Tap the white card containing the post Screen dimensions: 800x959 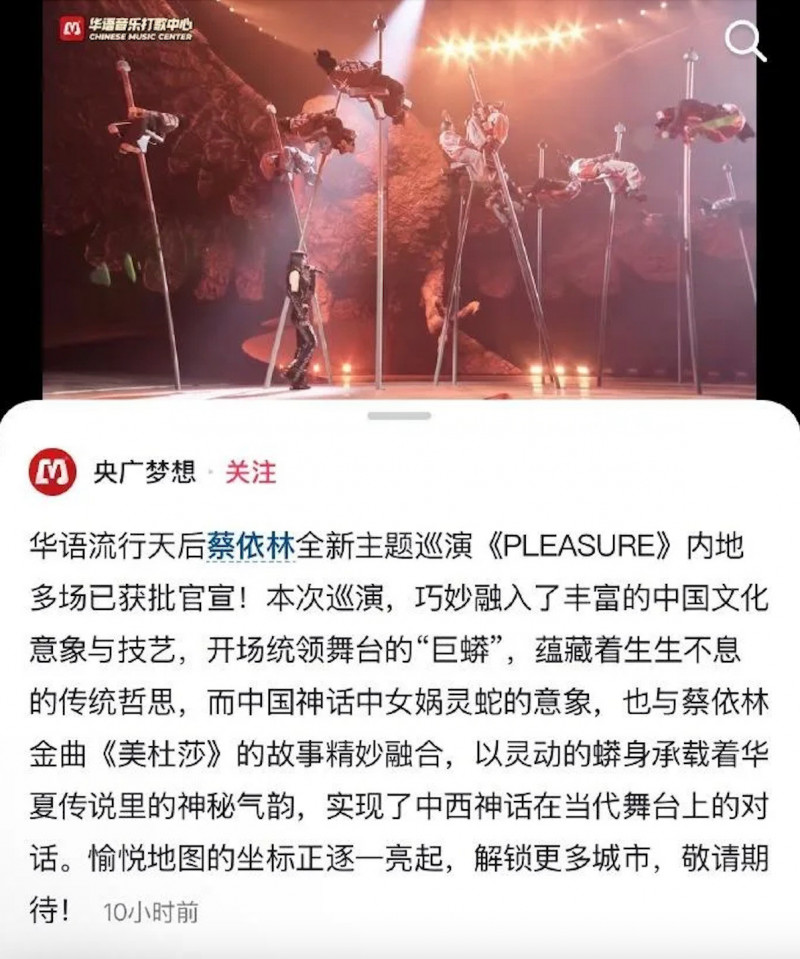(400, 680)
